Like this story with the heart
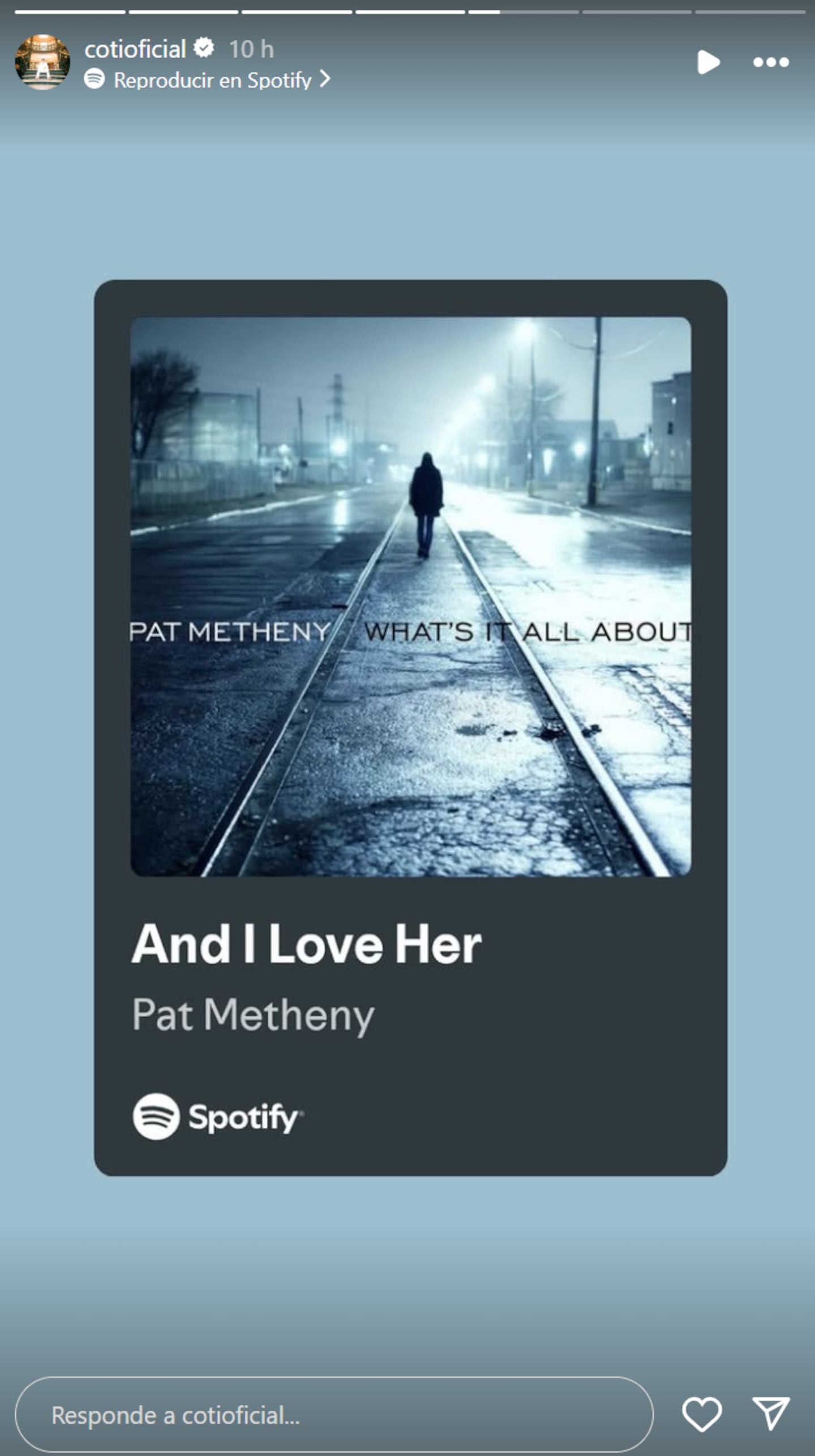Screen dimensions: 815x1456 [702, 1414]
